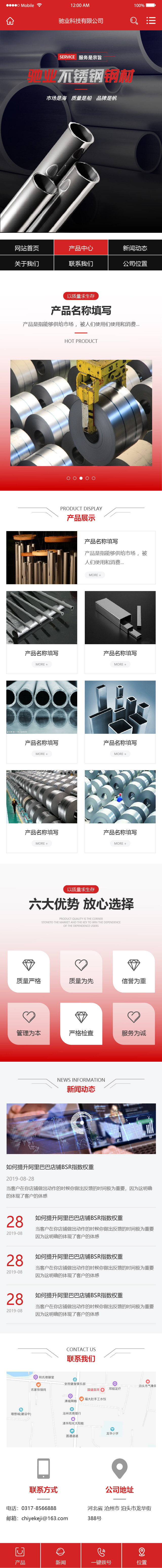Open the 关于我们 page
Viewport: 162px width, 1568px height.
(x=27, y=264)
